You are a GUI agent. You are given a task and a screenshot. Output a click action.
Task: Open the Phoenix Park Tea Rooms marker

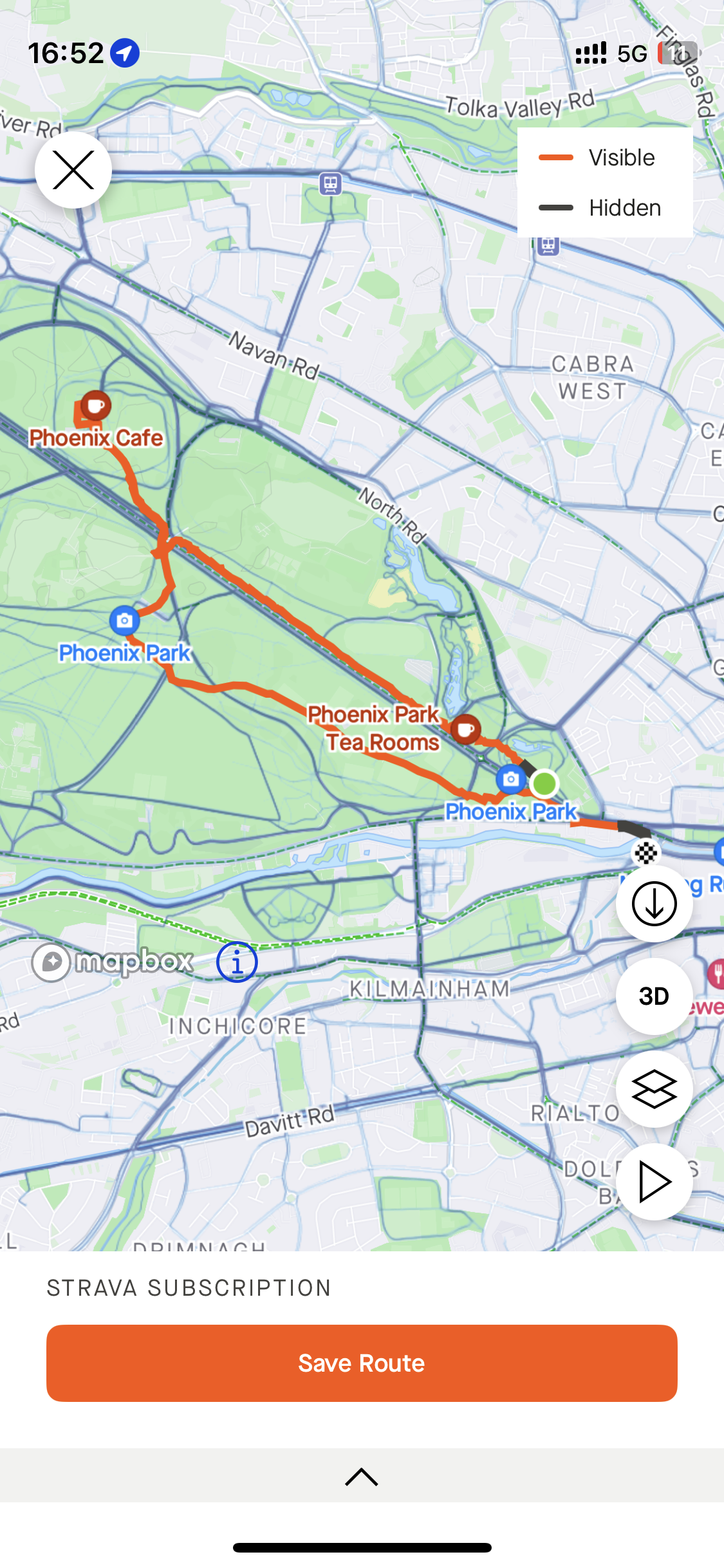pyautogui.click(x=466, y=729)
